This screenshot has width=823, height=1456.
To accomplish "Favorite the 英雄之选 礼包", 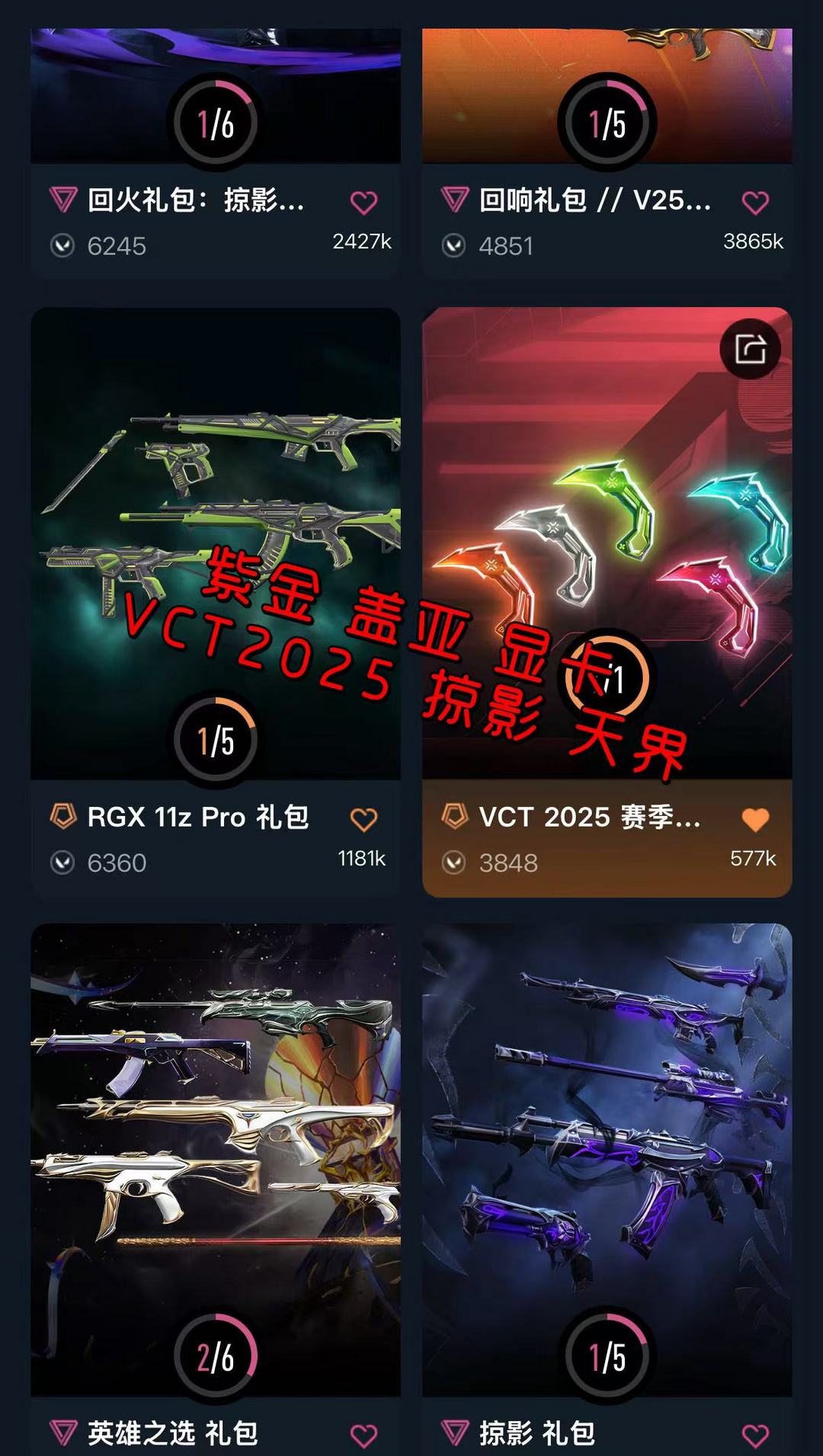I will (x=363, y=1435).
